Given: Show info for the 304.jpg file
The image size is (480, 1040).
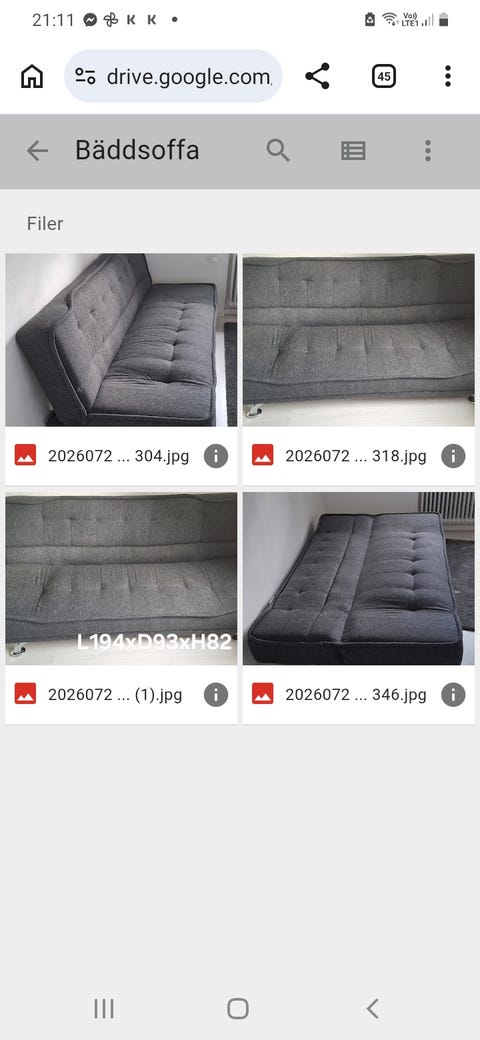Looking at the screenshot, I should coord(215,456).
